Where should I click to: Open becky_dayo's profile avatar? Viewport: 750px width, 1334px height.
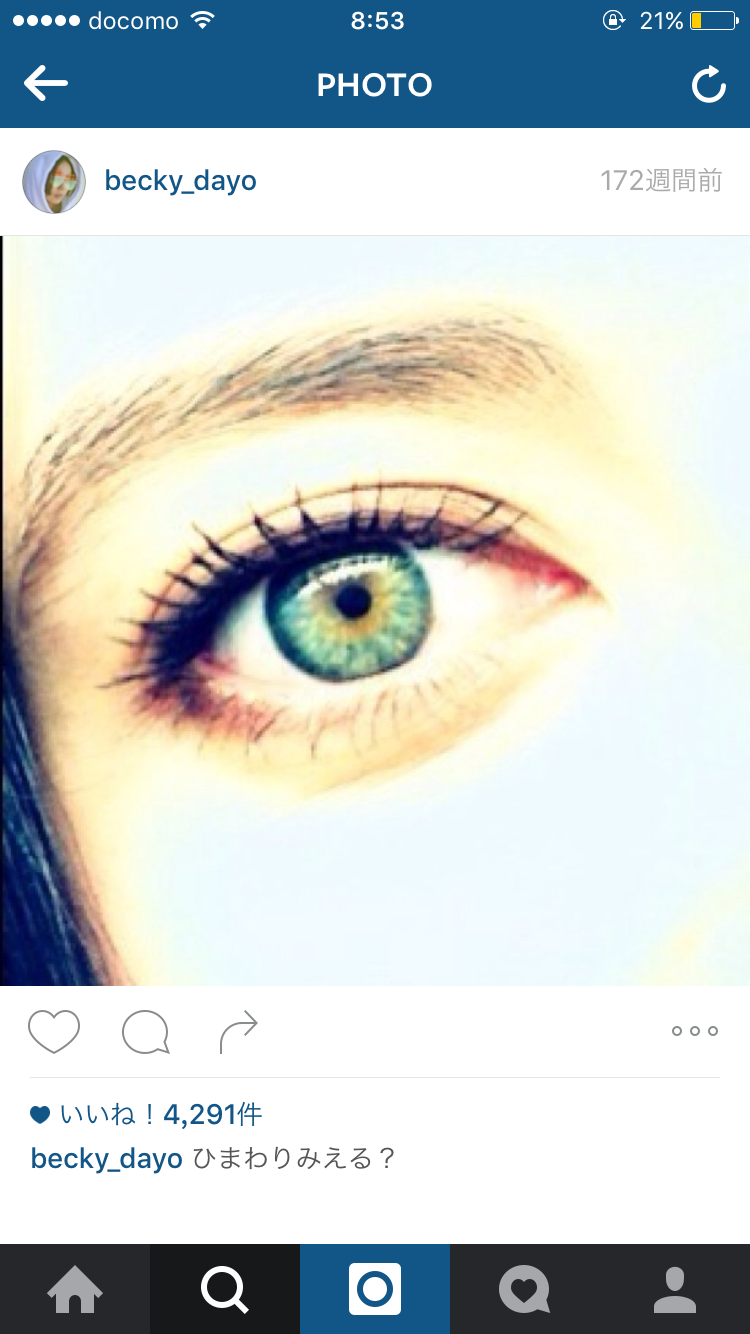[x=54, y=182]
